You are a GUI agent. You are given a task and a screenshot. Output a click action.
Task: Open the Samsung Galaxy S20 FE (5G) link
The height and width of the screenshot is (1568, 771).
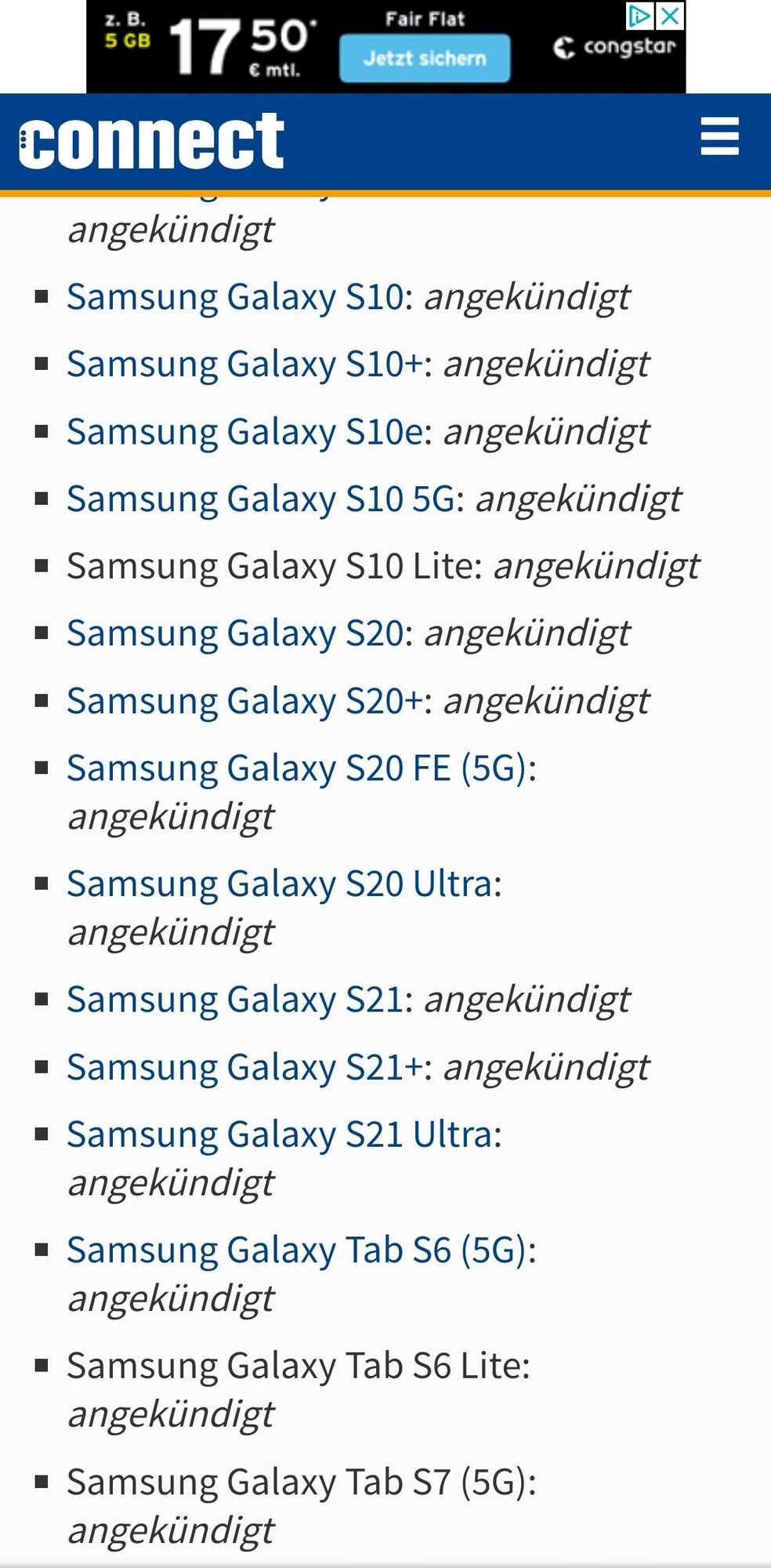(295, 768)
